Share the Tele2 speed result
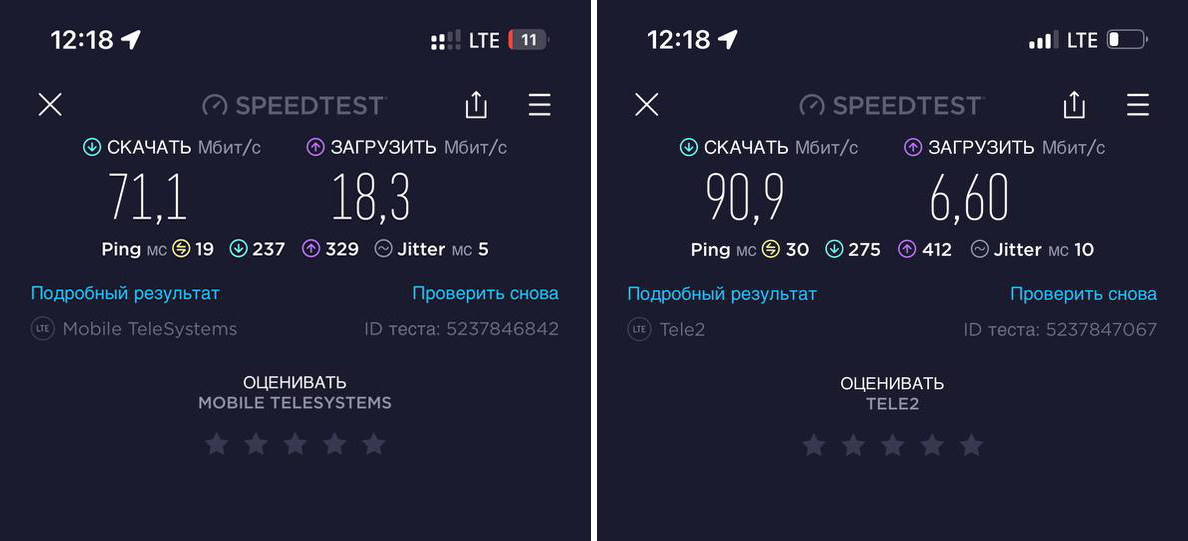This screenshot has height=541, width=1188. point(1073,104)
